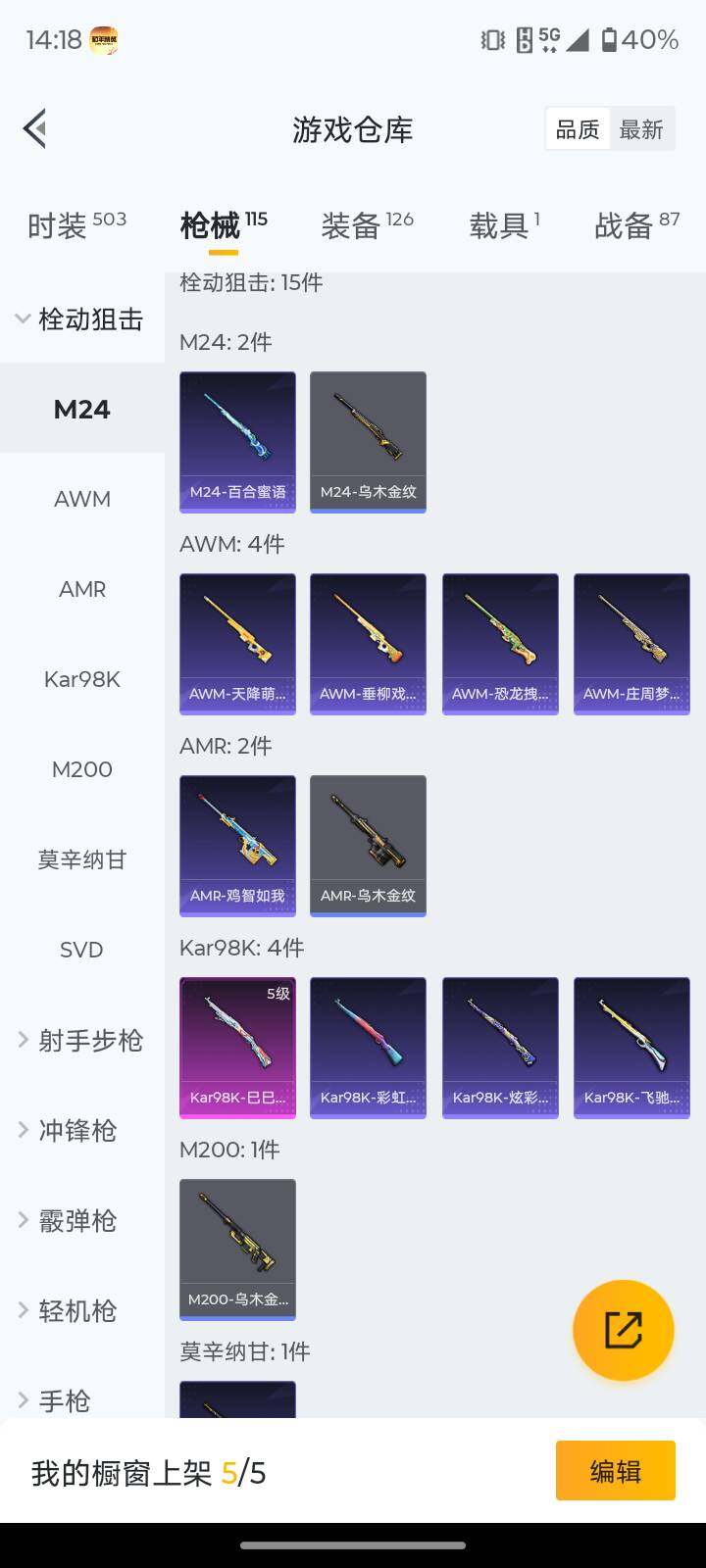Select AWM in the sidebar
This screenshot has width=706, height=1568.
point(82,499)
